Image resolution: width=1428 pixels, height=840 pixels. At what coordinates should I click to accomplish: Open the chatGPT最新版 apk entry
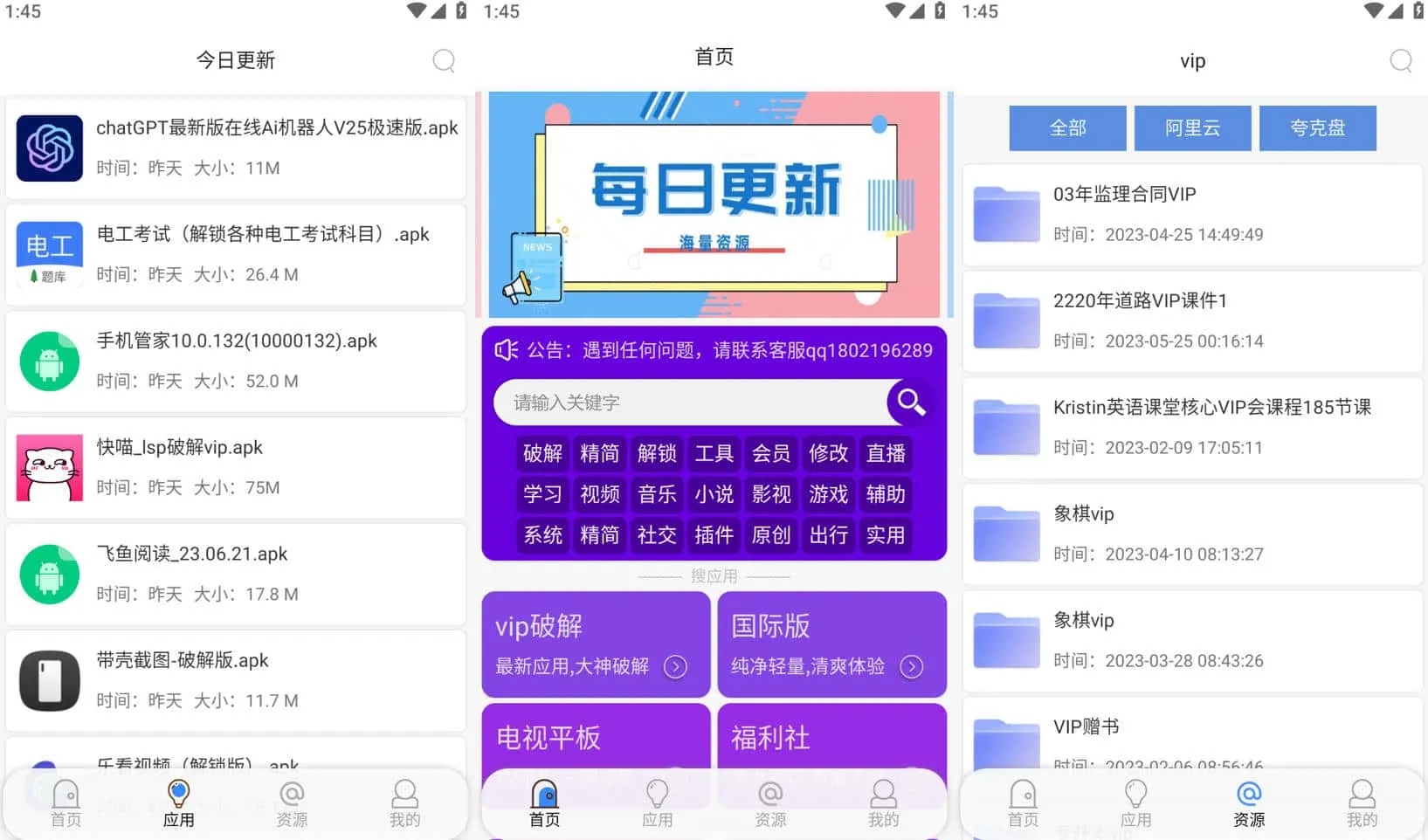236,148
